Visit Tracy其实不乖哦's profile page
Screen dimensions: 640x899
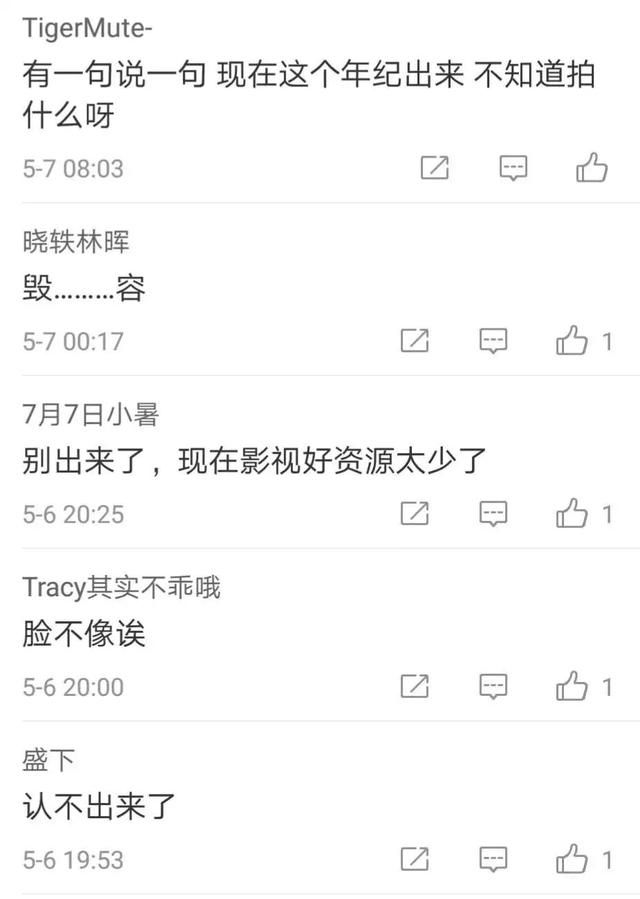pyautogui.click(x=121, y=587)
